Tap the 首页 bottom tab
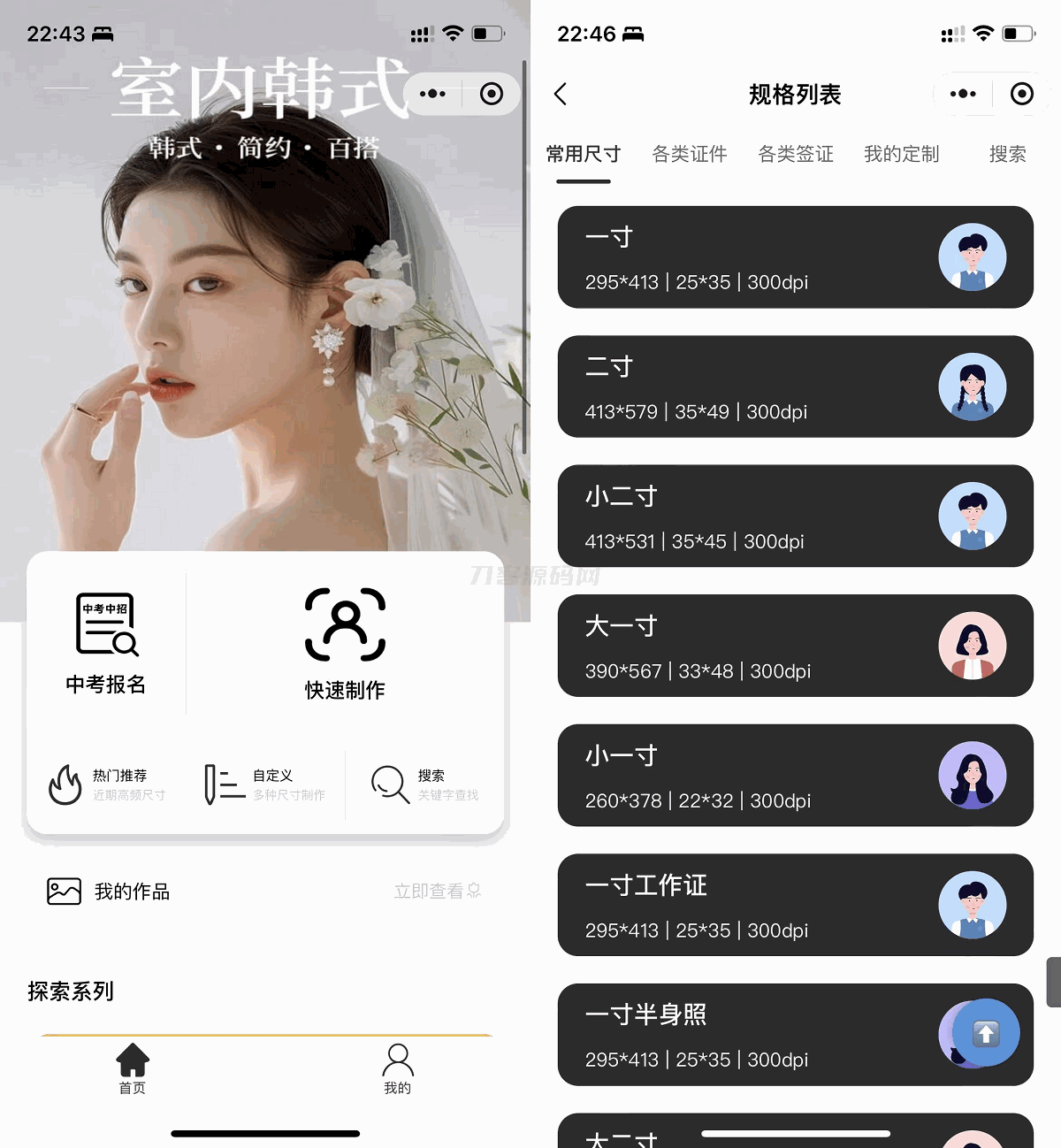 (133, 1068)
